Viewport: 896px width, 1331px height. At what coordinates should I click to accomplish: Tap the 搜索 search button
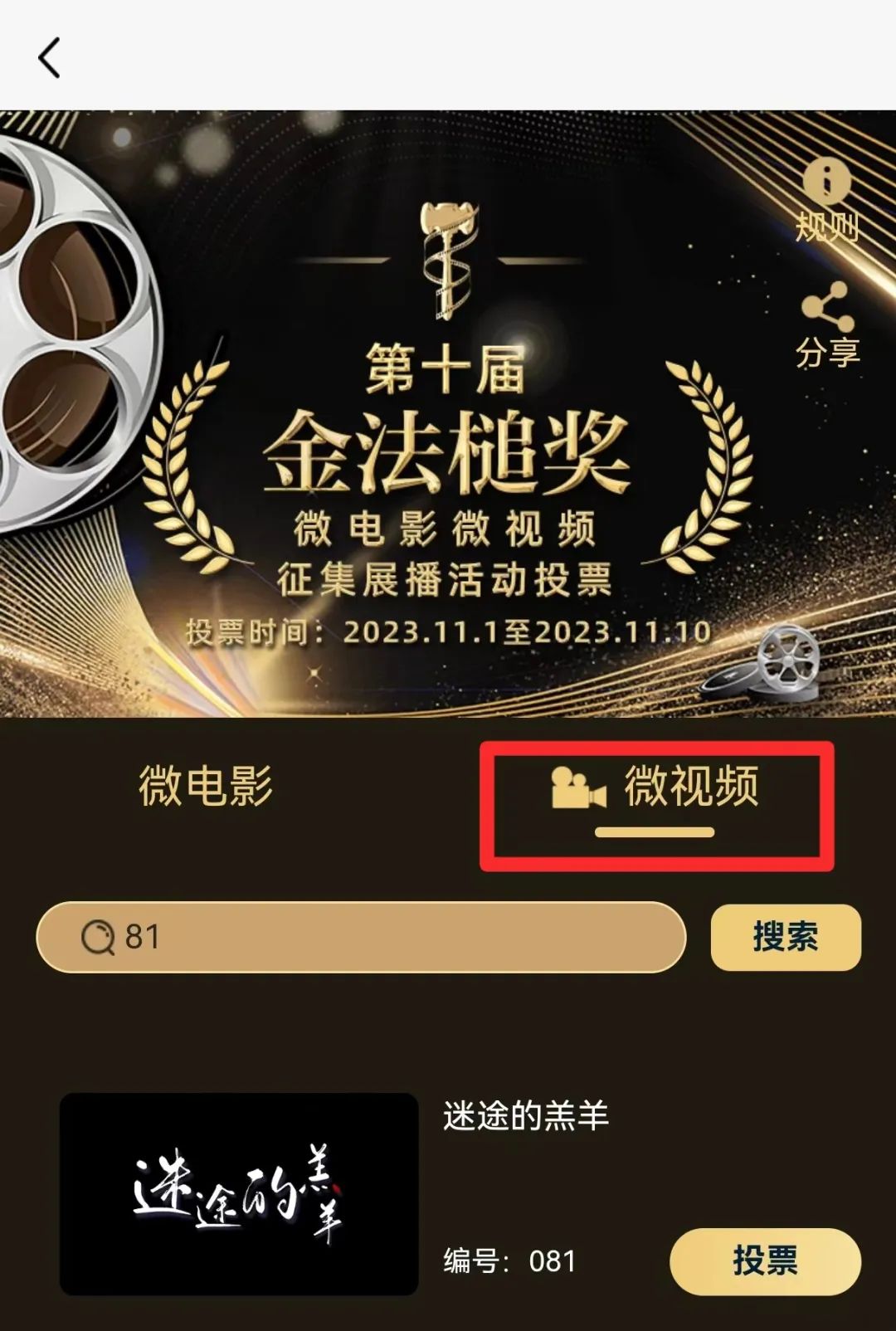coord(785,937)
